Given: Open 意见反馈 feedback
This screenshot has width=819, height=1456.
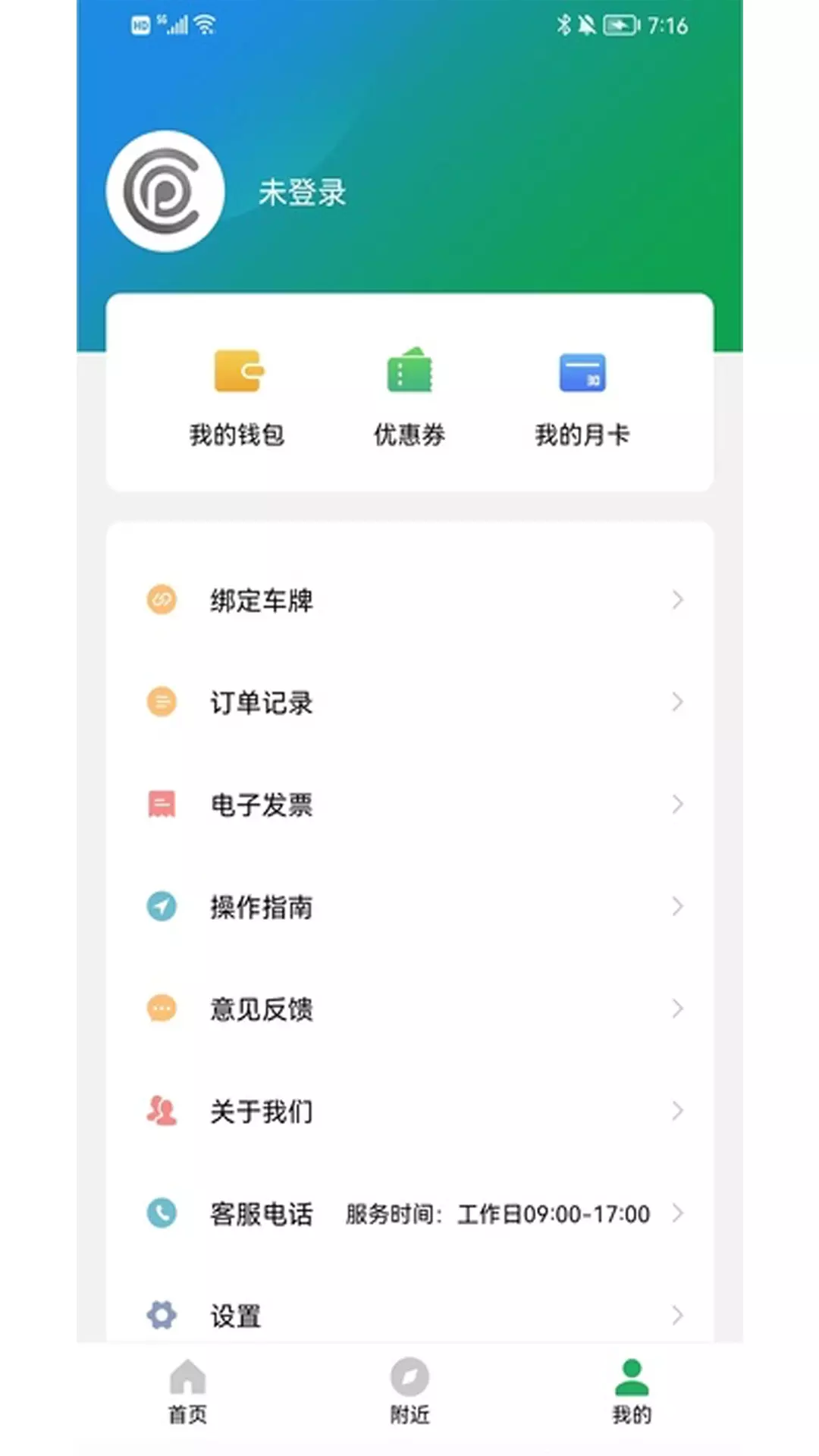Looking at the screenshot, I should coord(409,1009).
